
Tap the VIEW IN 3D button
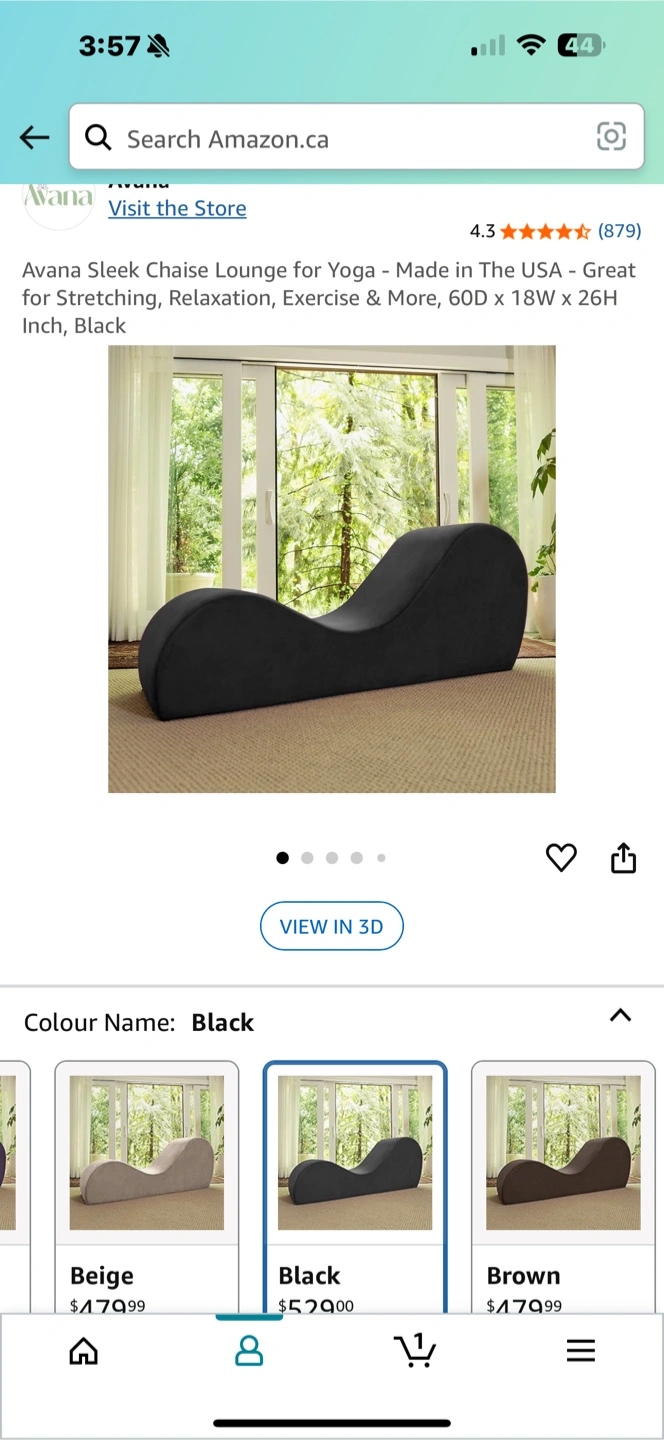pos(332,926)
